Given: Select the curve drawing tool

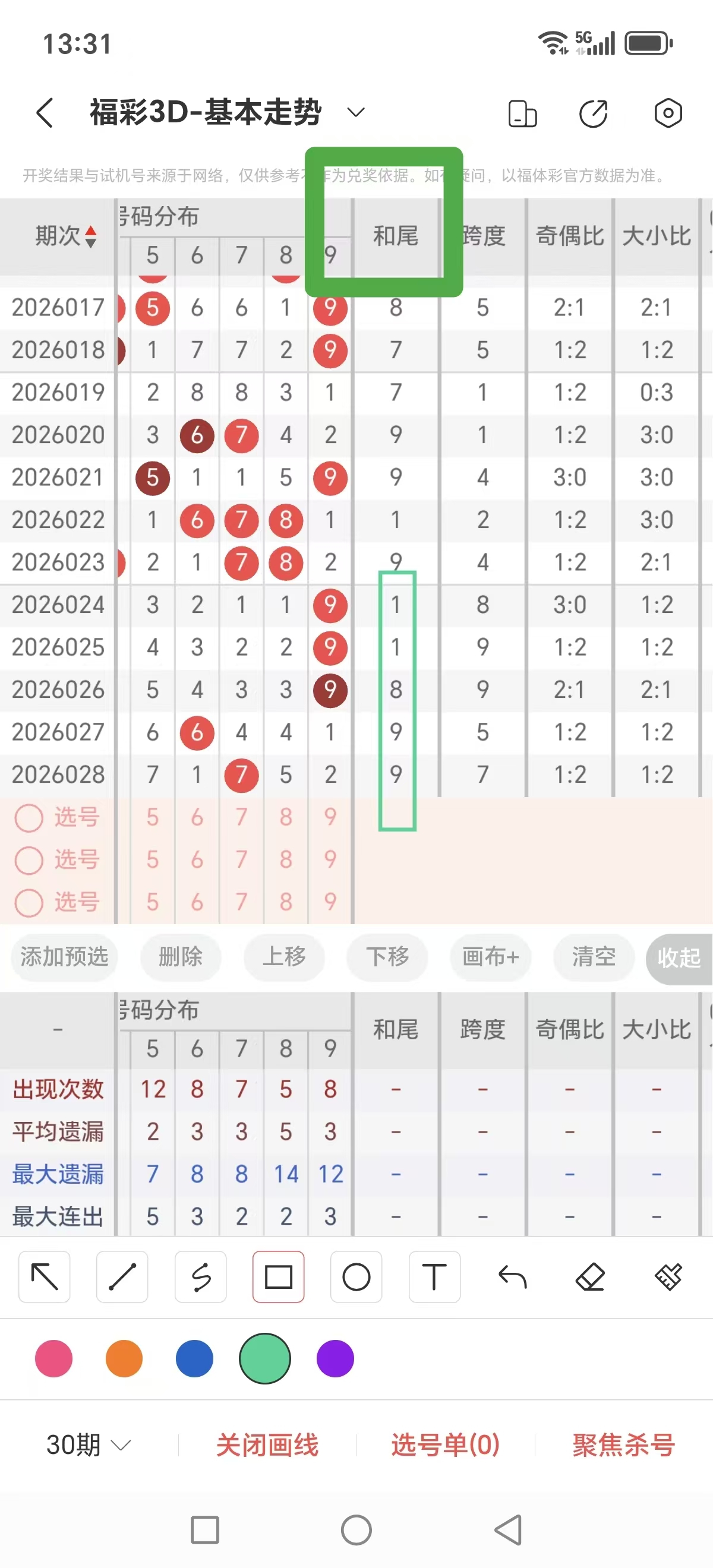Looking at the screenshot, I should pyautogui.click(x=200, y=1278).
